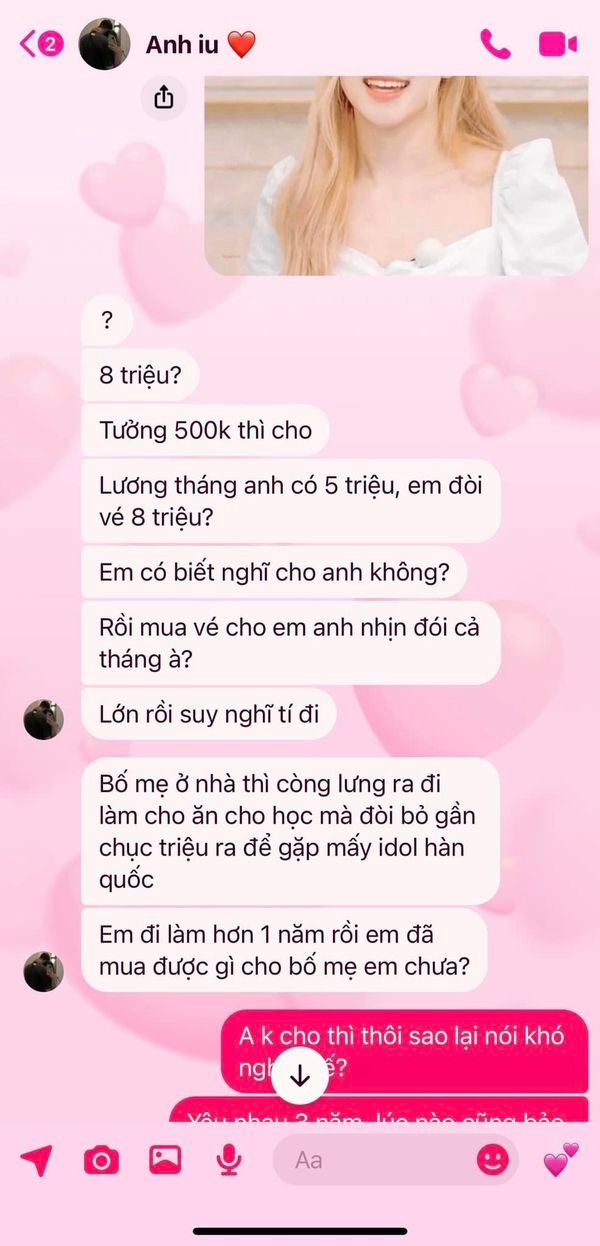Start a video call with Anh iu
This screenshot has width=600, height=1246.
point(558,44)
